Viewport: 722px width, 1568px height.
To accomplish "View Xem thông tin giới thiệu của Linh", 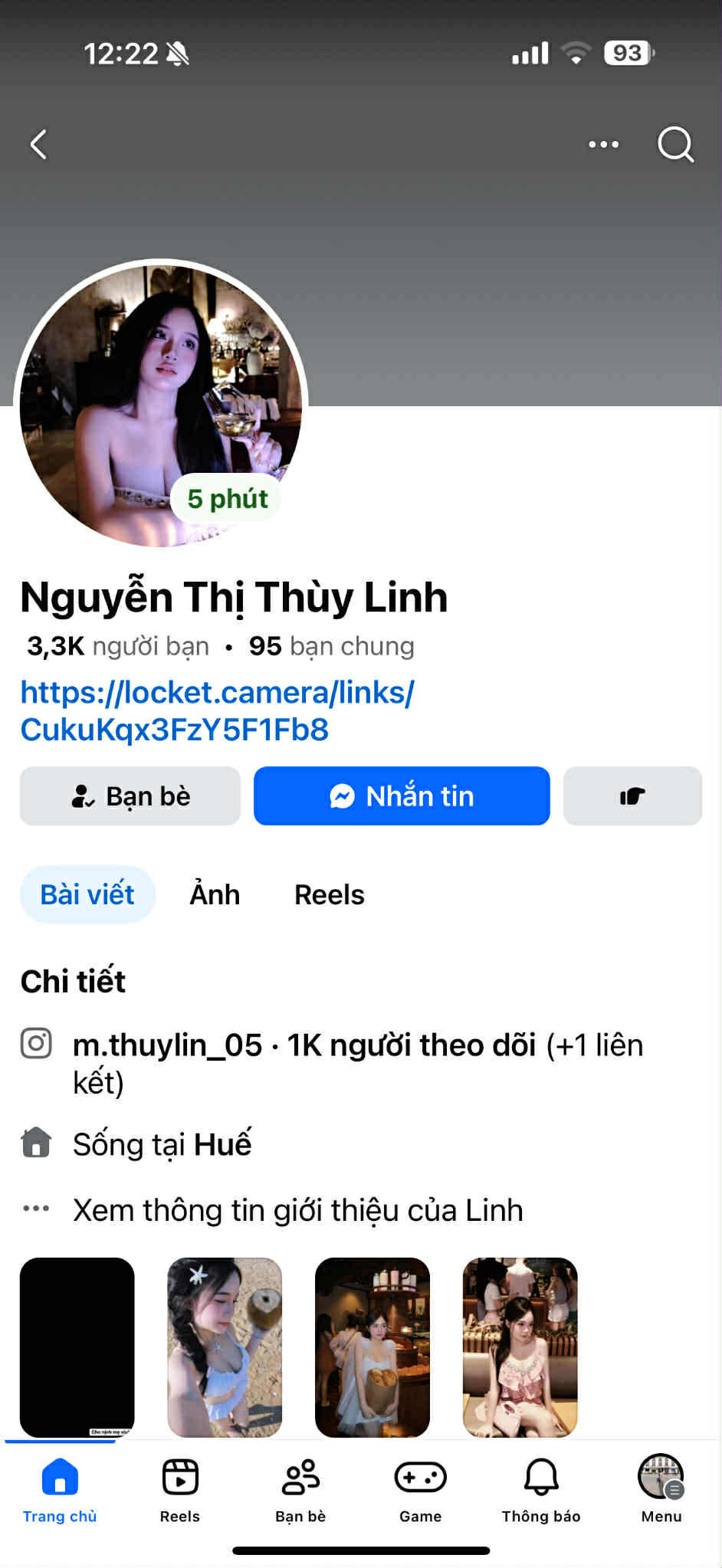I will coord(297,1210).
